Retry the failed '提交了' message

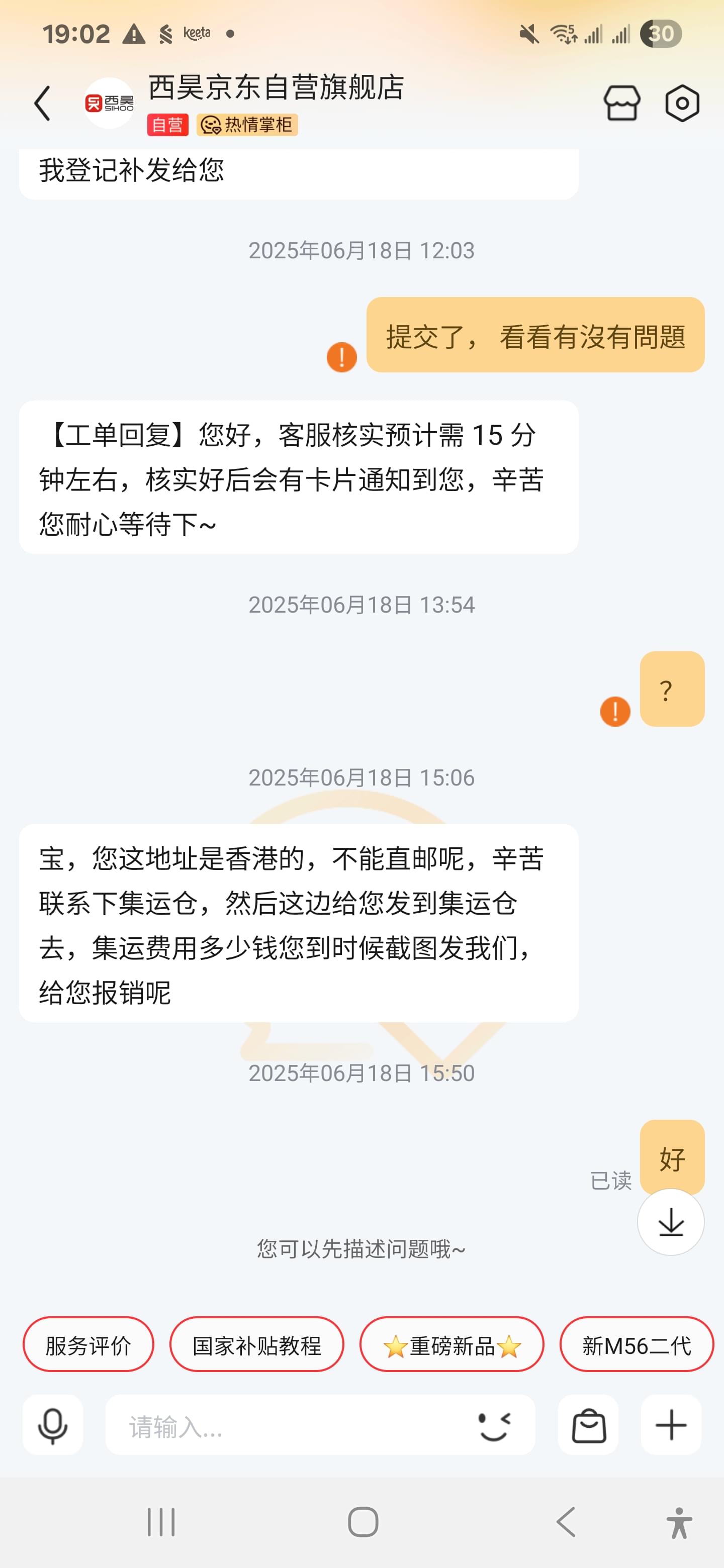pos(341,357)
